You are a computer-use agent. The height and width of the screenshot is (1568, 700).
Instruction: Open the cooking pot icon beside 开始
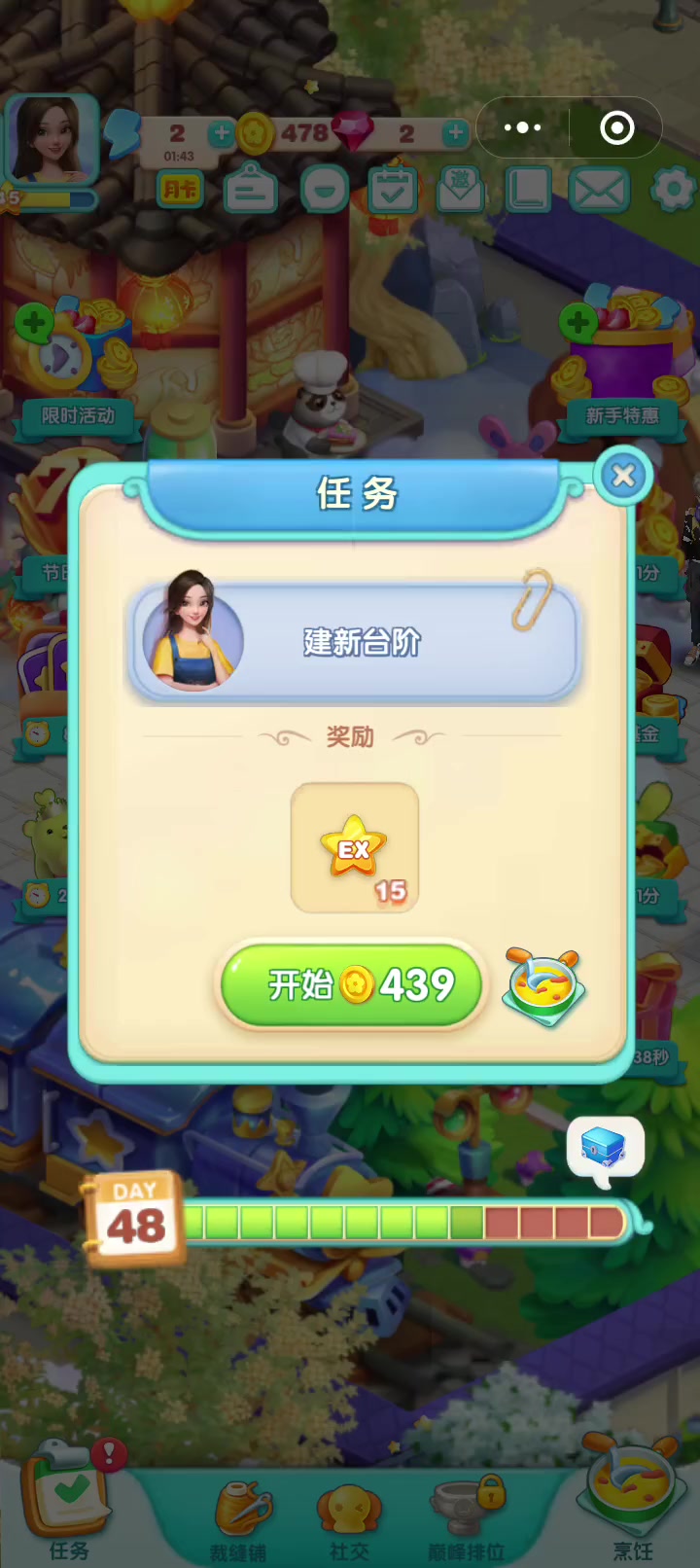coord(544,985)
